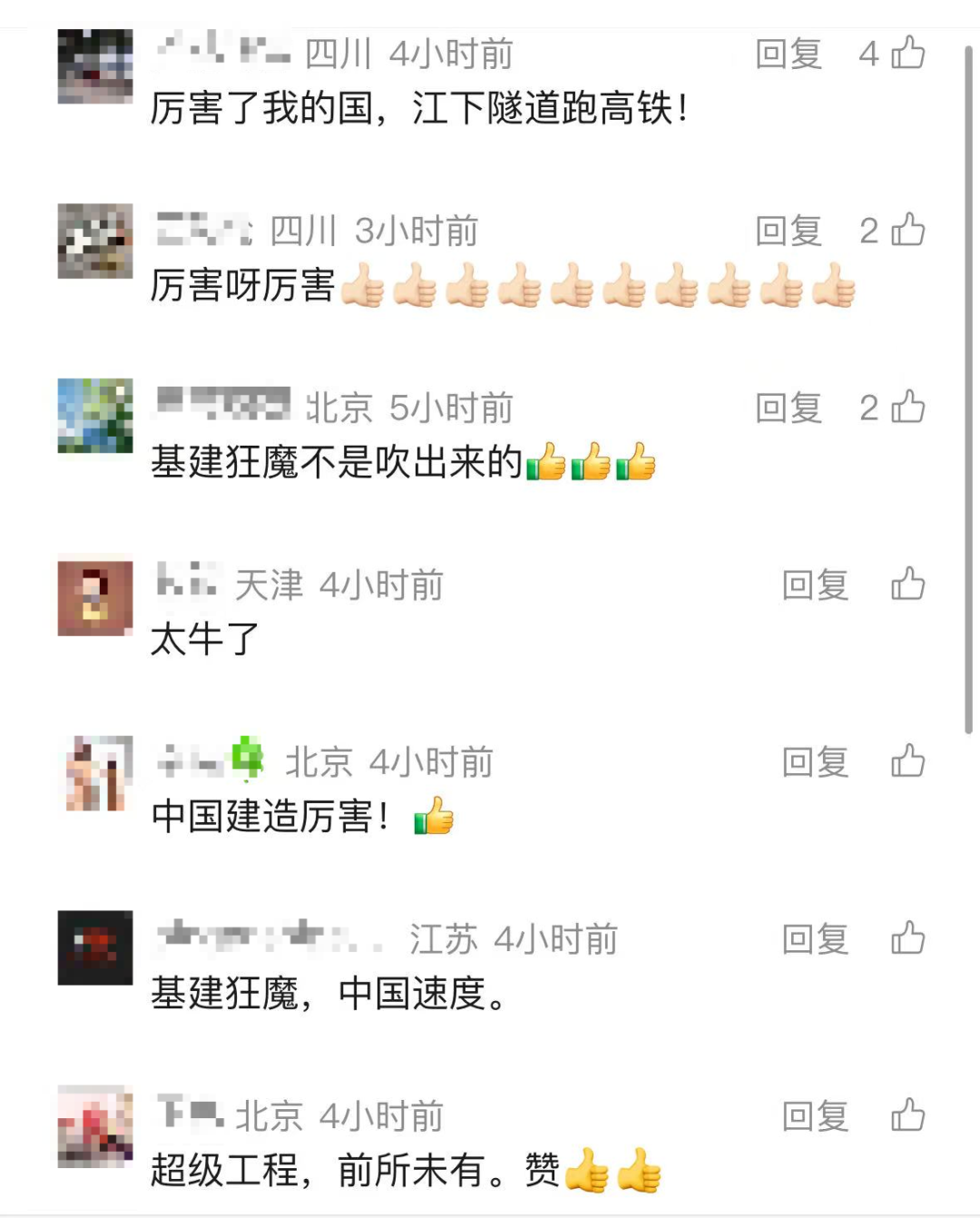
Task: Open the avatar of the "太牛了" commenter
Action: (x=95, y=597)
